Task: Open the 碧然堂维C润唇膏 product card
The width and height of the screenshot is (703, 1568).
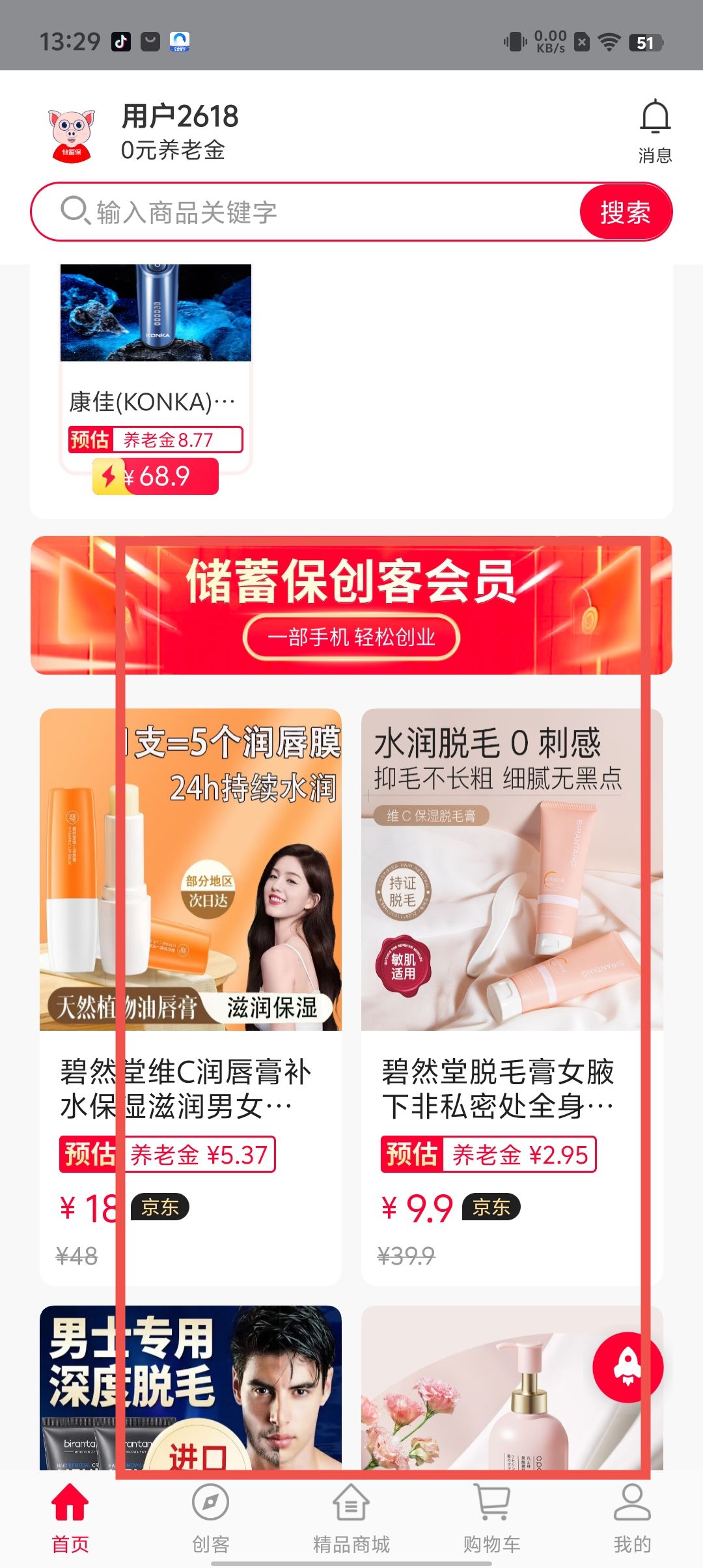Action: [x=190, y=996]
